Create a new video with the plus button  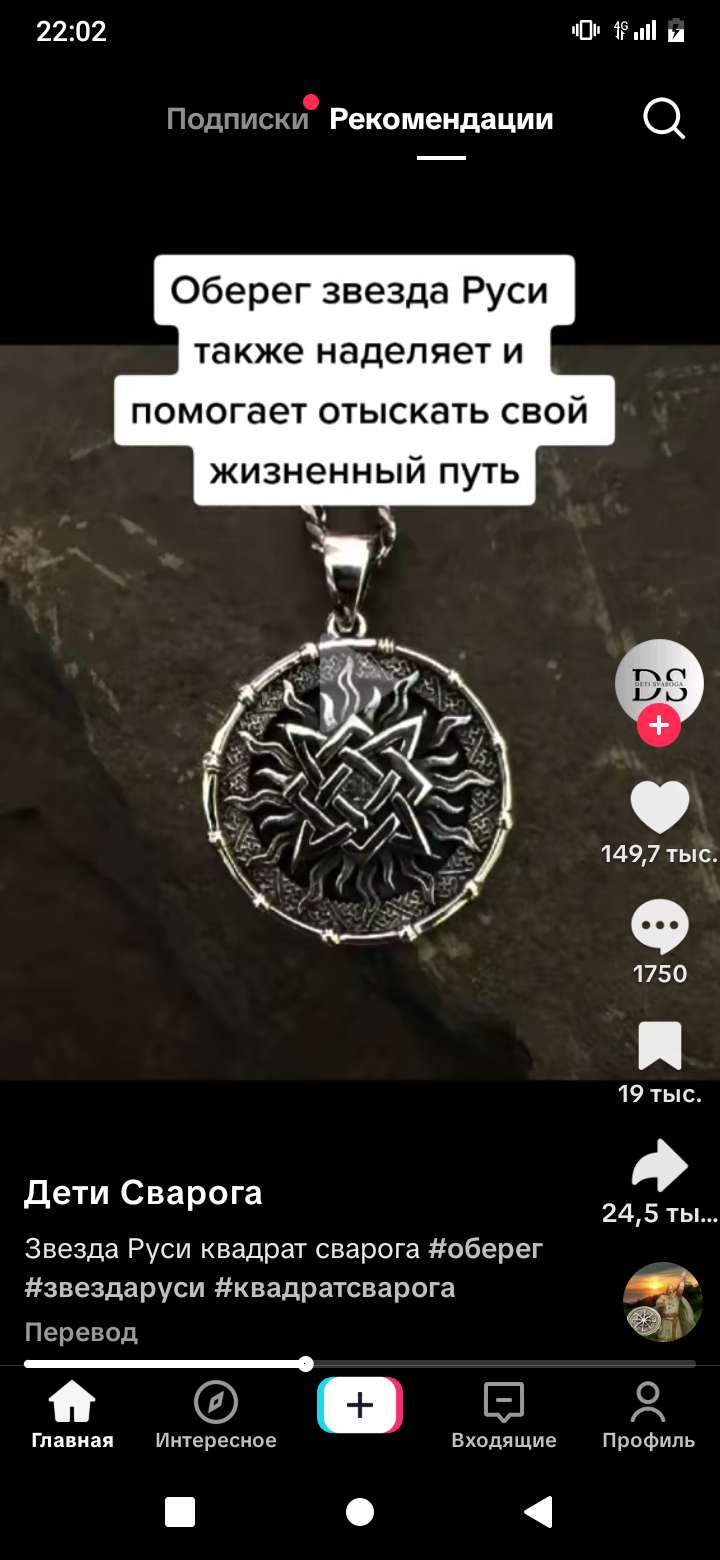click(x=360, y=1405)
